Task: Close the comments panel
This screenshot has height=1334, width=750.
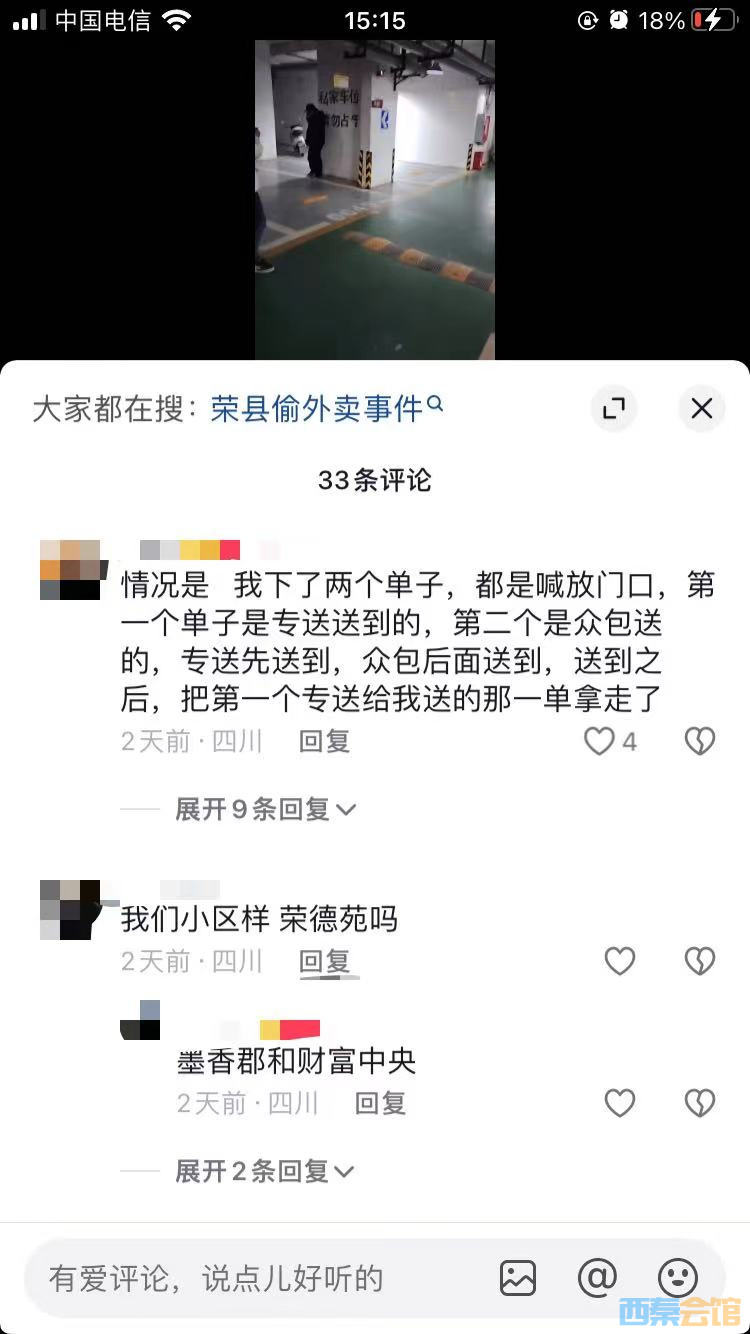Action: 702,408
